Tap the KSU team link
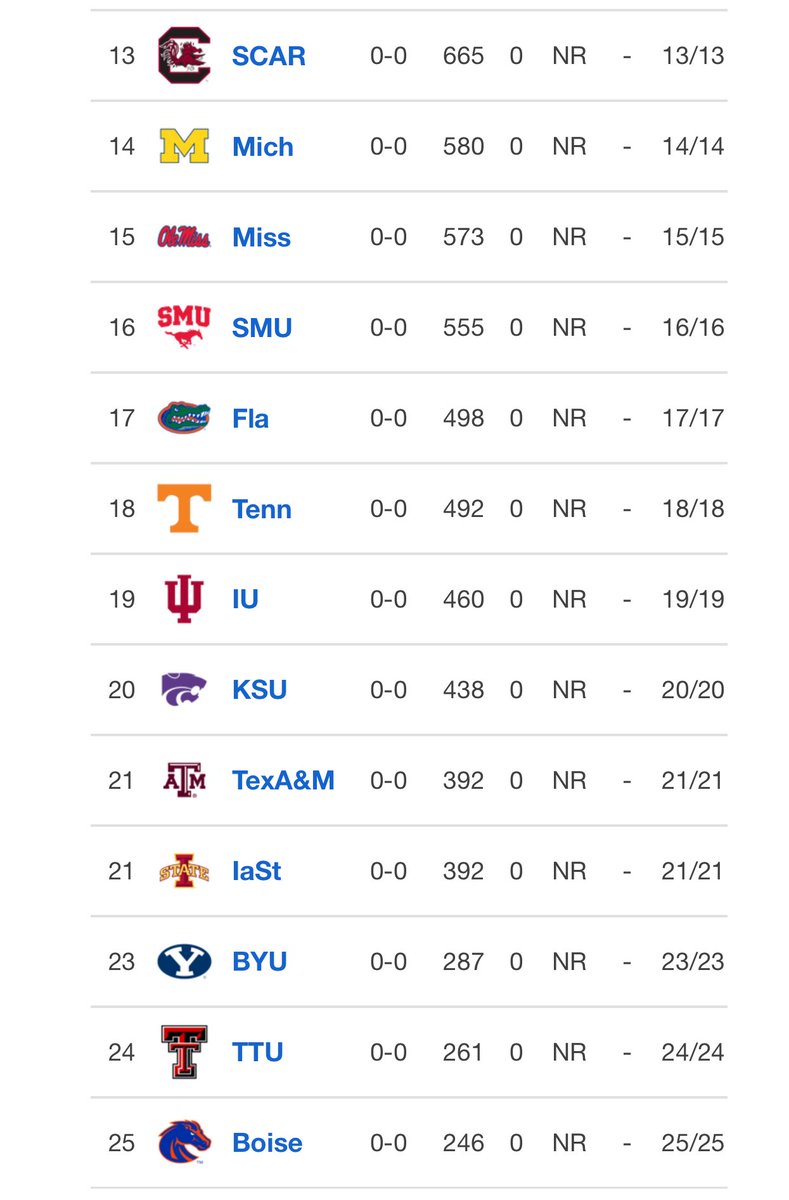This screenshot has height=1200, width=789. (259, 690)
